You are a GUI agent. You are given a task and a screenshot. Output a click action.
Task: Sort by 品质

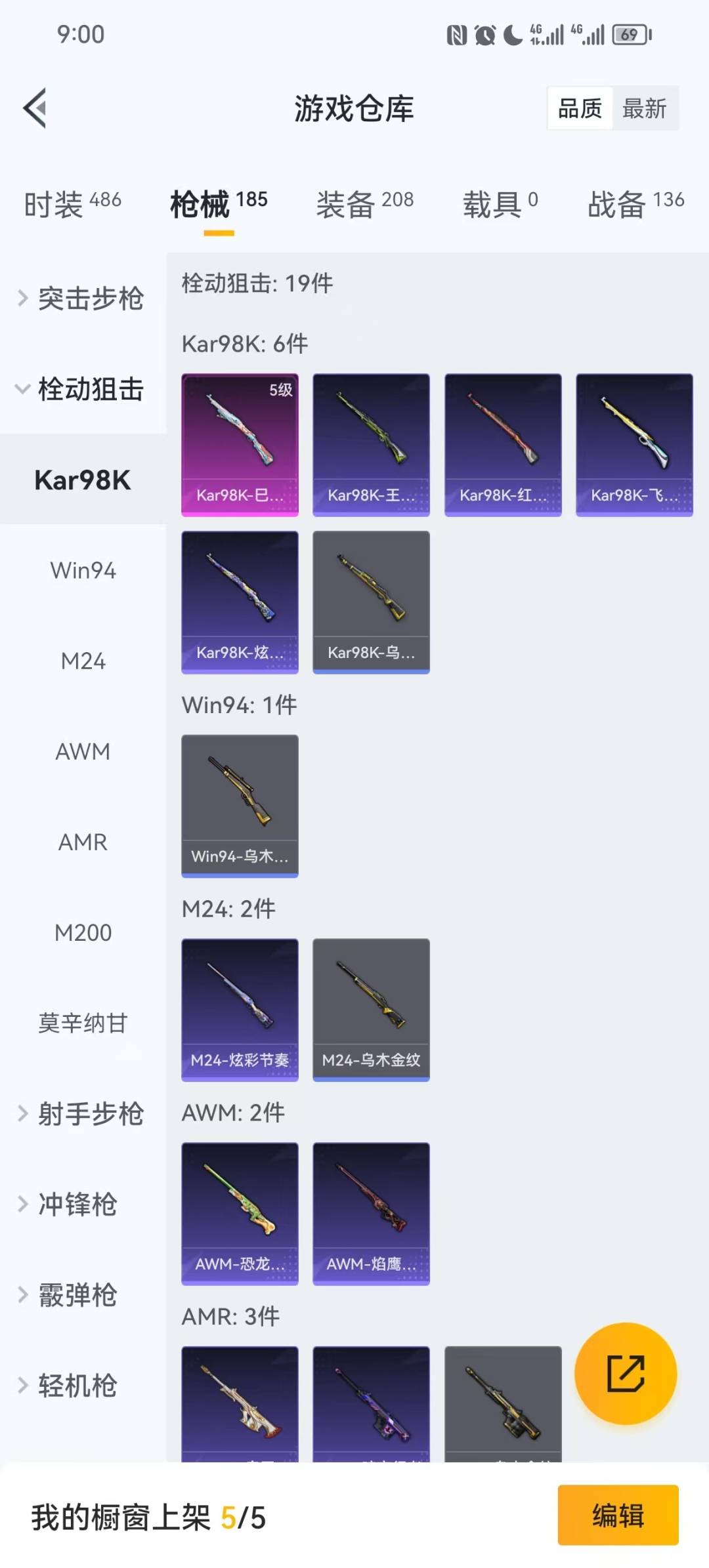[580, 108]
